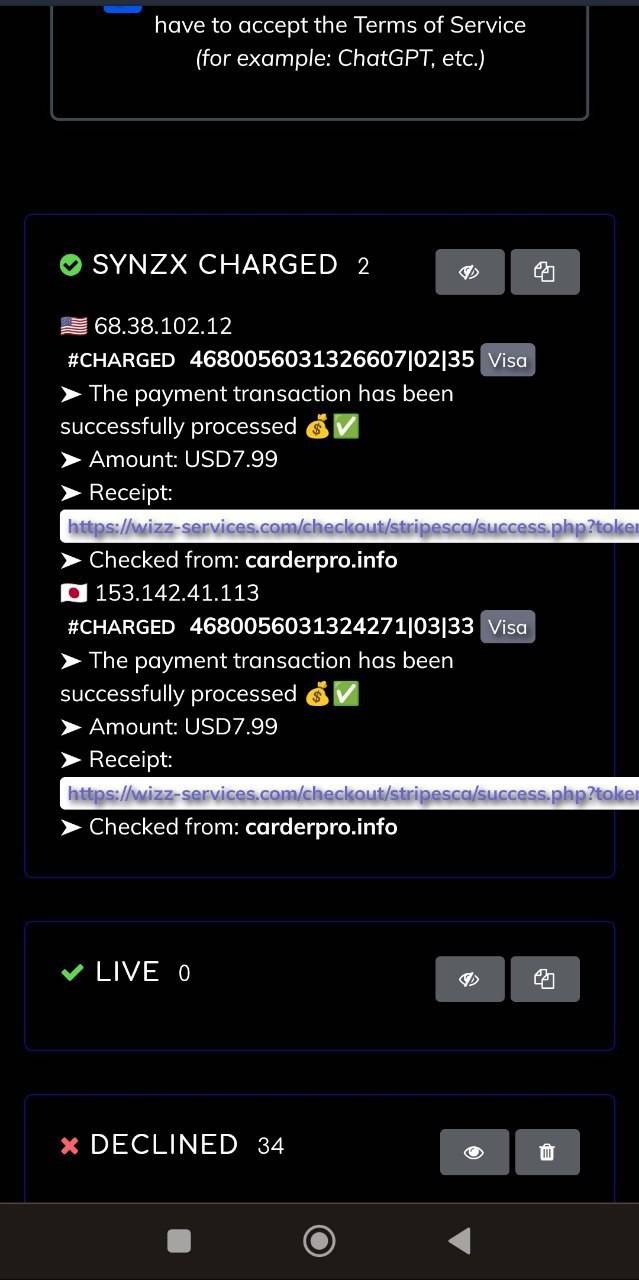The width and height of the screenshot is (639, 1280).
Task: Go to the home screen with the home button
Action: (x=319, y=1241)
